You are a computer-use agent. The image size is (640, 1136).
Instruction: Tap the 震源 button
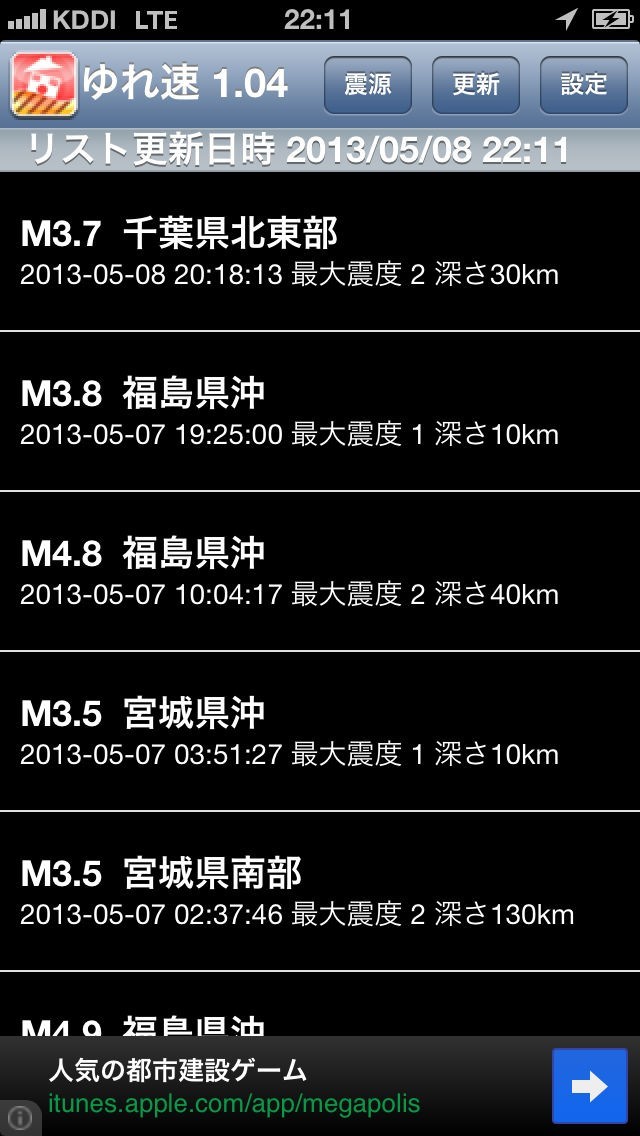[x=368, y=85]
